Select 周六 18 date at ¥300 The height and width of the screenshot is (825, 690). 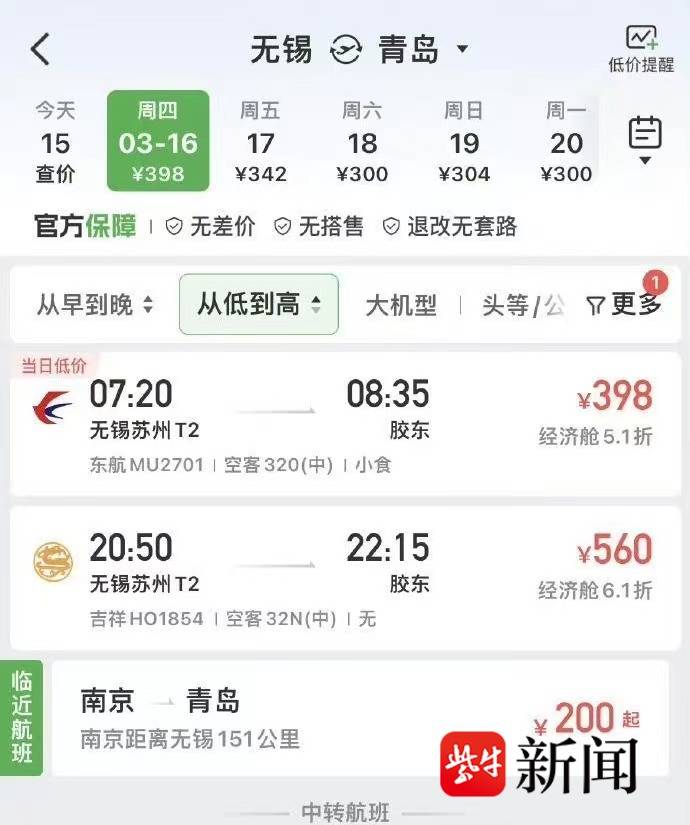point(362,142)
